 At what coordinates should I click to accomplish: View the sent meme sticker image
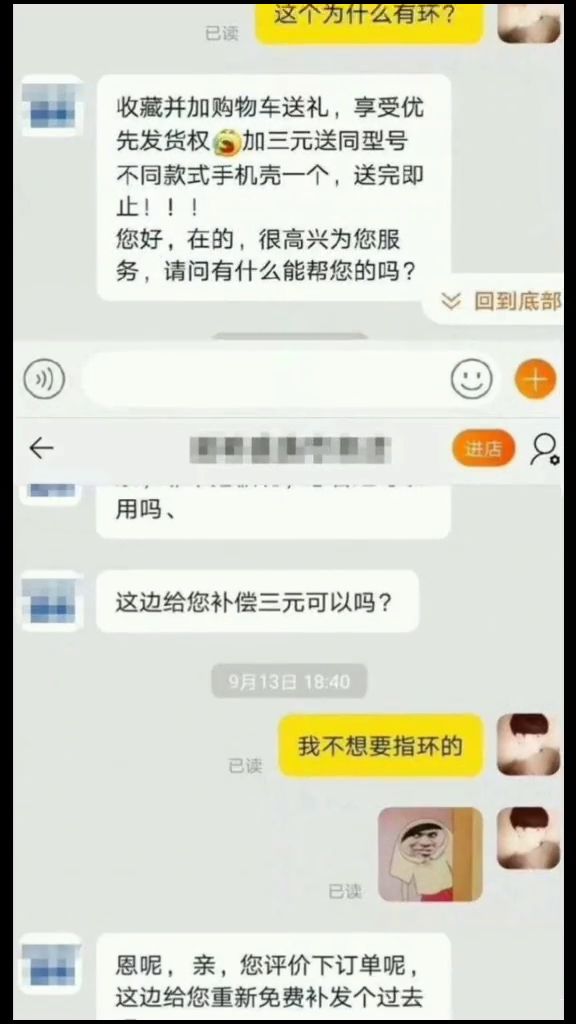pyautogui.click(x=430, y=855)
